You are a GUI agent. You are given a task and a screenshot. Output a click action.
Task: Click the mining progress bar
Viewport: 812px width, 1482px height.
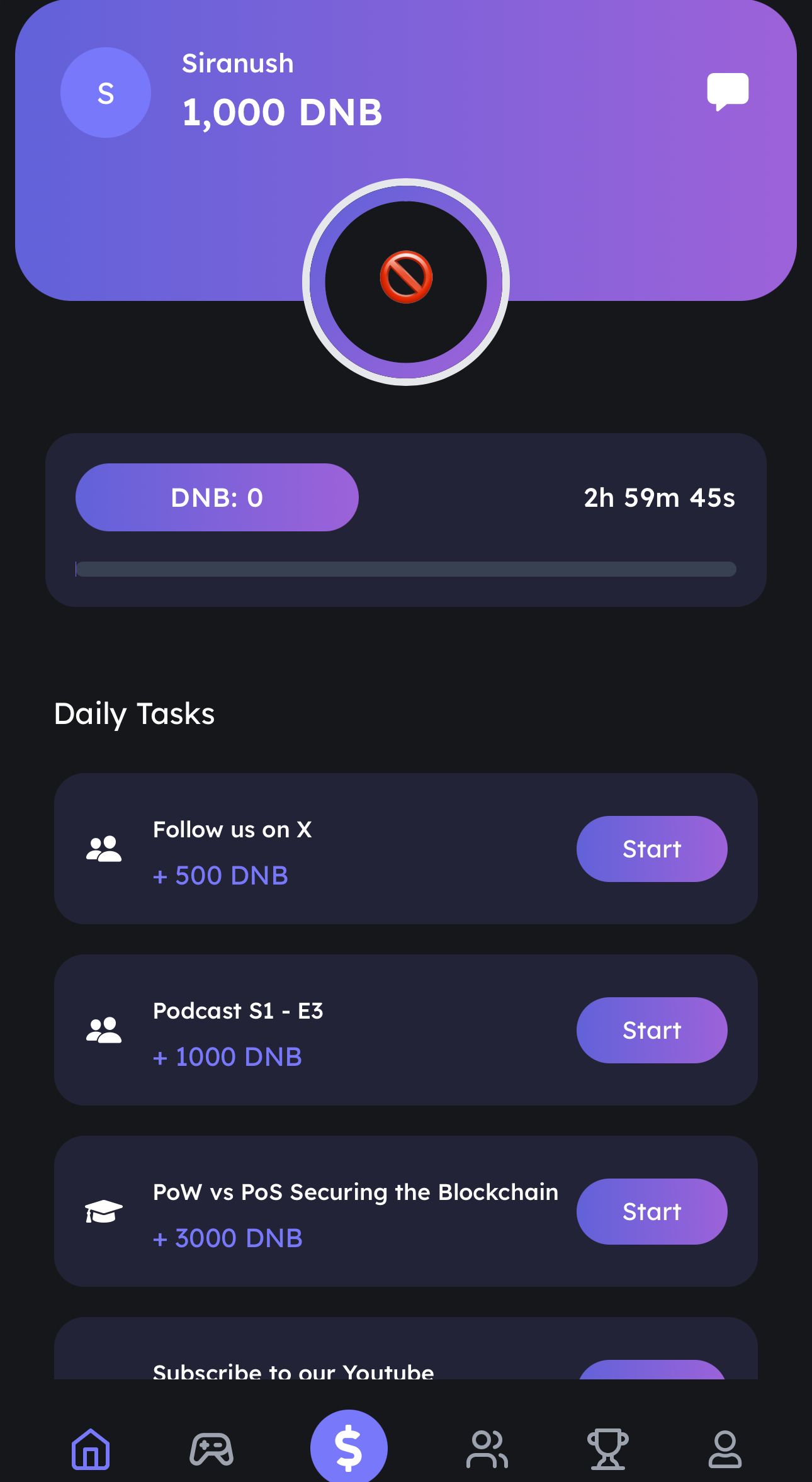pos(406,568)
